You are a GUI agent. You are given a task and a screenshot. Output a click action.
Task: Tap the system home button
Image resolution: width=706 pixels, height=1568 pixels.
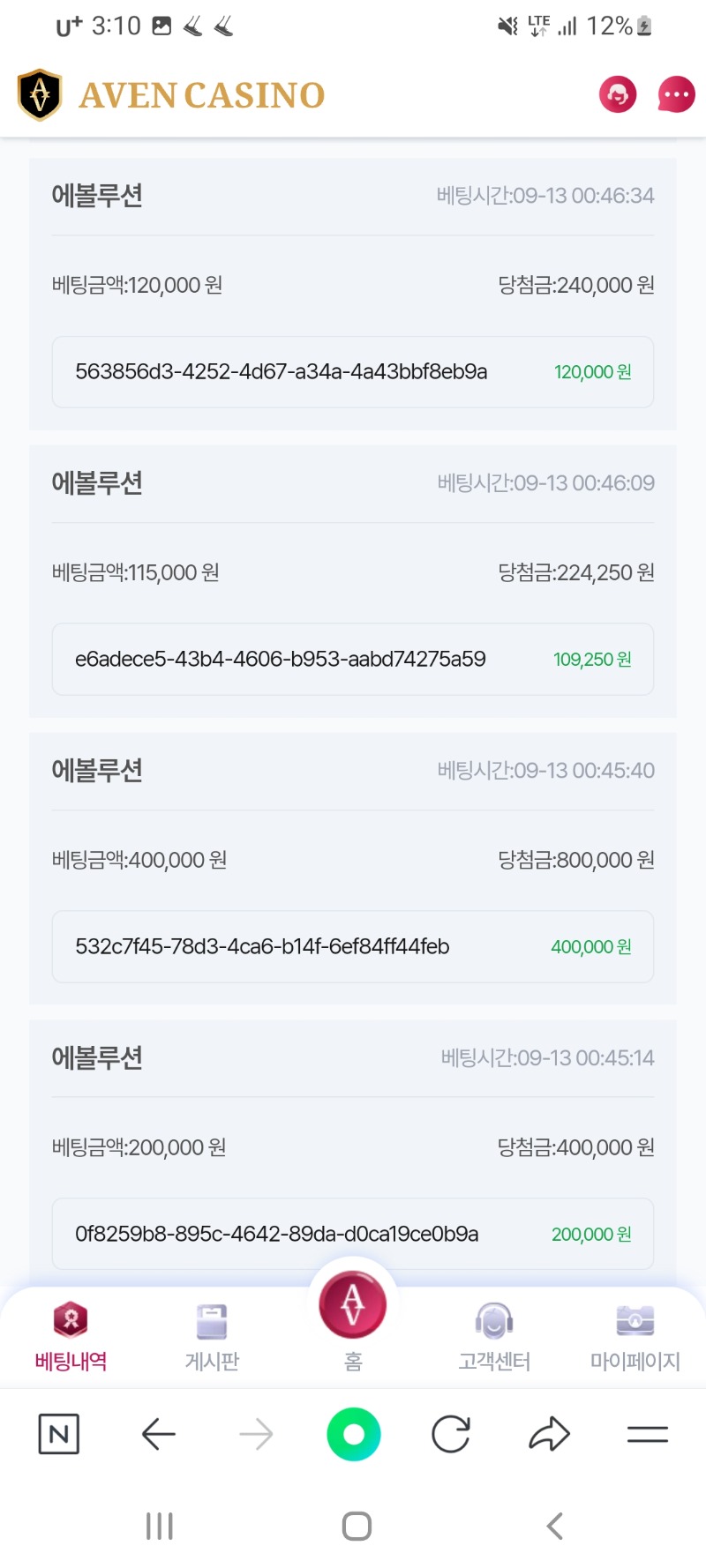pyautogui.click(x=357, y=1526)
